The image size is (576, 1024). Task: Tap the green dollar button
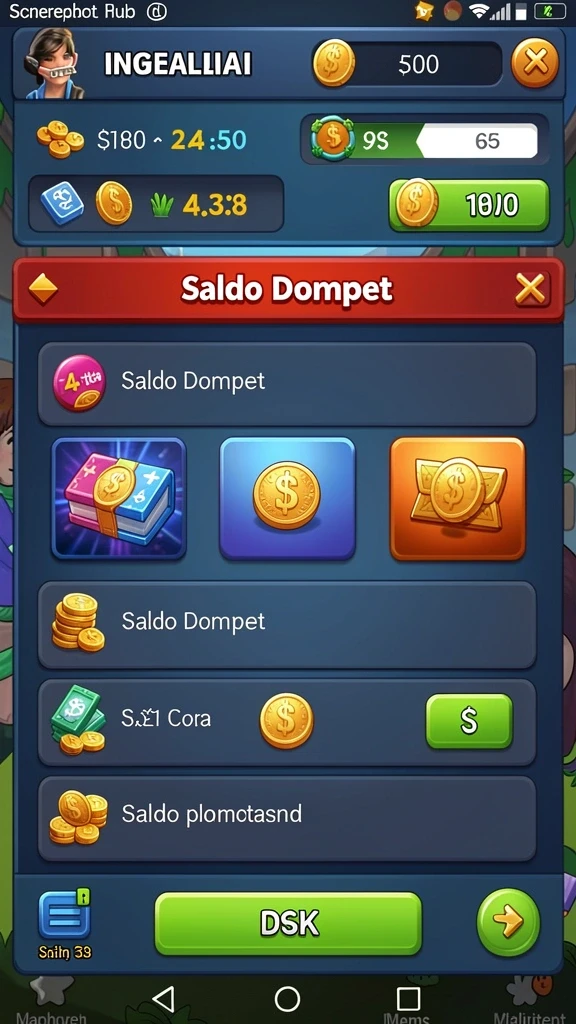click(469, 721)
